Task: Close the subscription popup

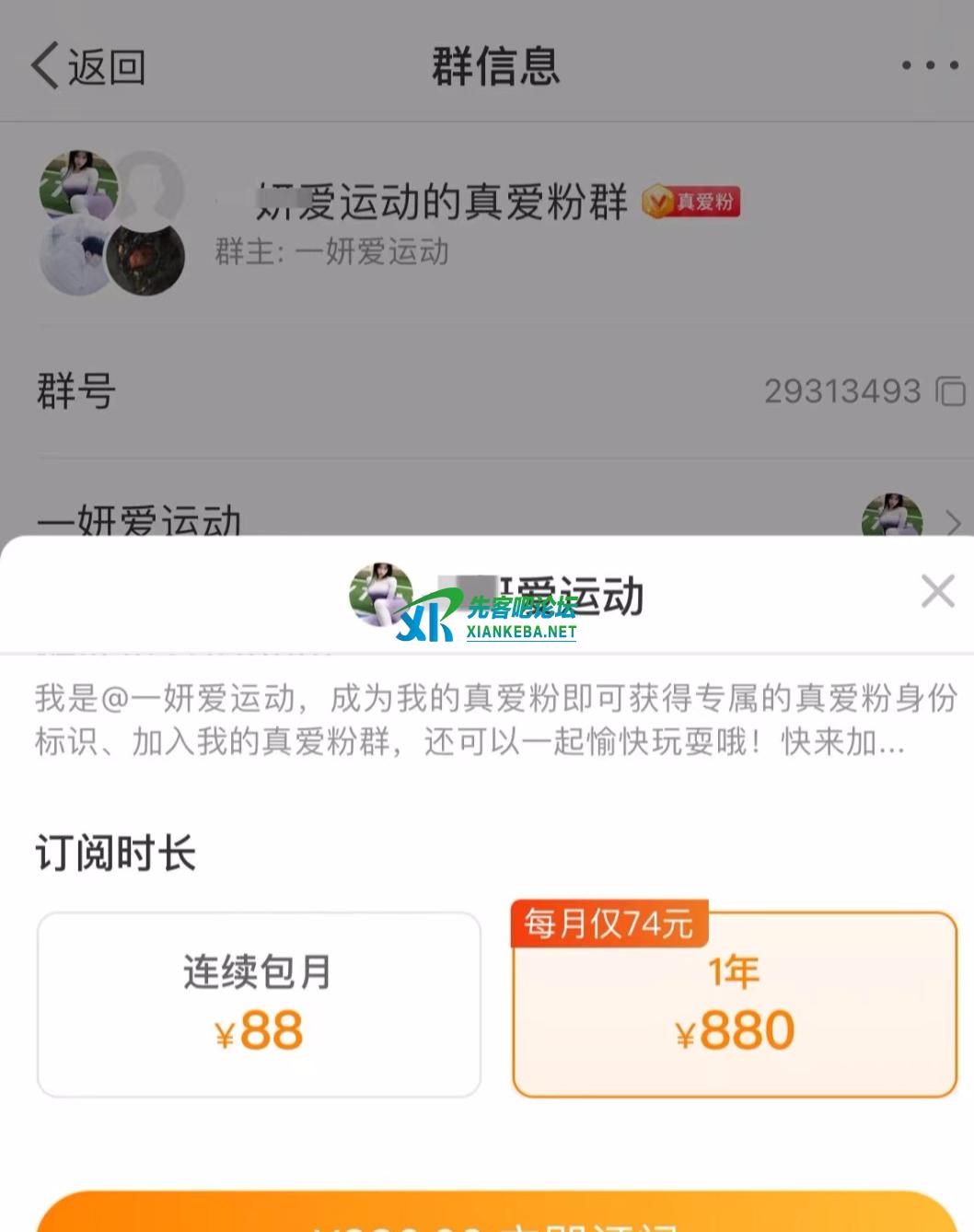Action: tap(937, 591)
